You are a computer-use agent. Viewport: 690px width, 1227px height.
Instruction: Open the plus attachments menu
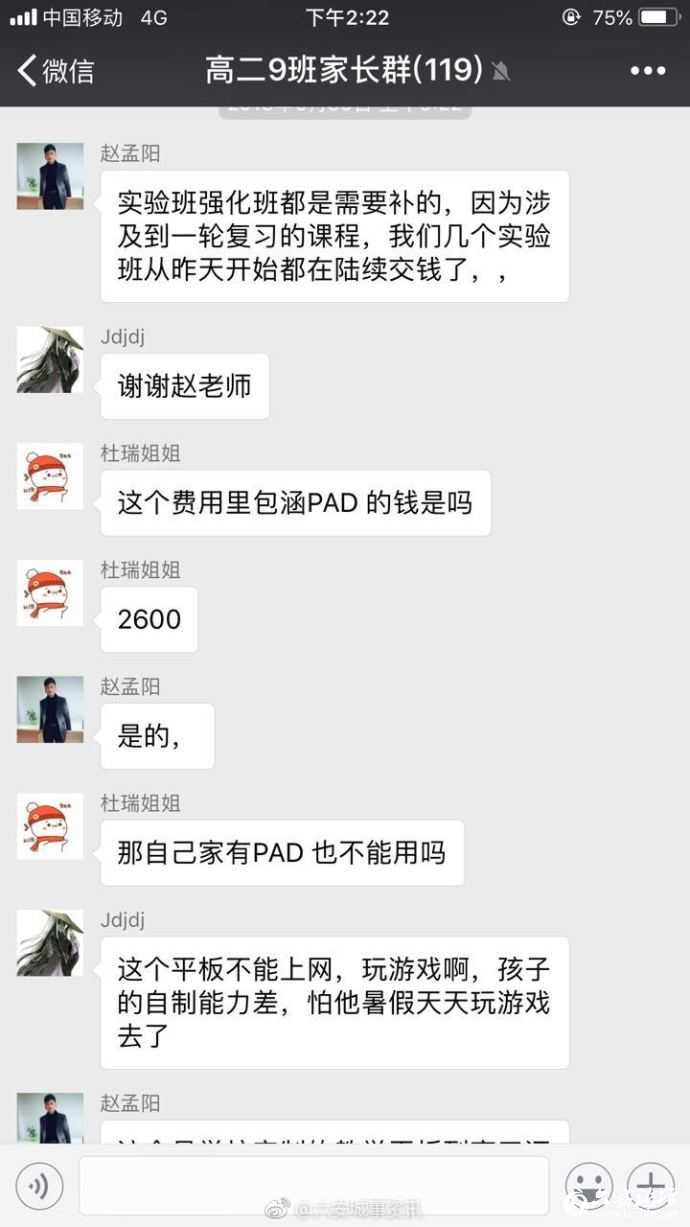[x=650, y=1187]
